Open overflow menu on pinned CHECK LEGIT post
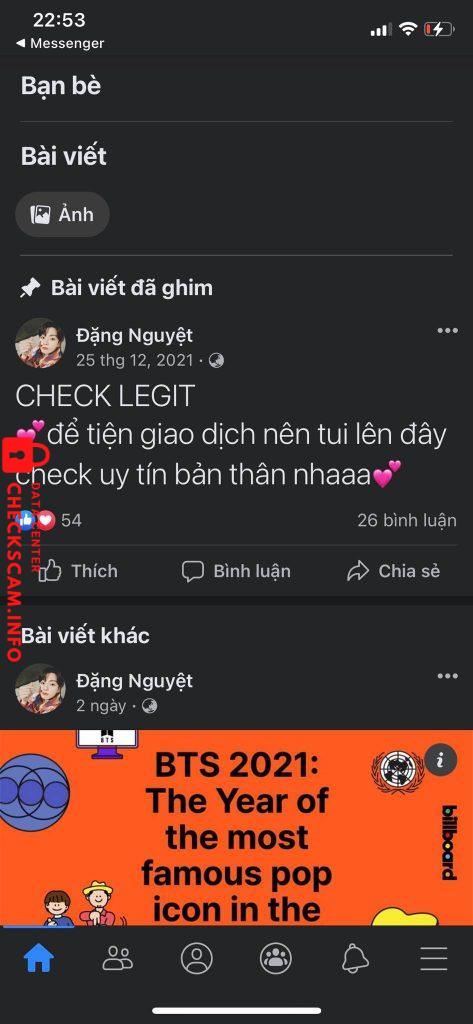The width and height of the screenshot is (473, 1024). tap(448, 330)
